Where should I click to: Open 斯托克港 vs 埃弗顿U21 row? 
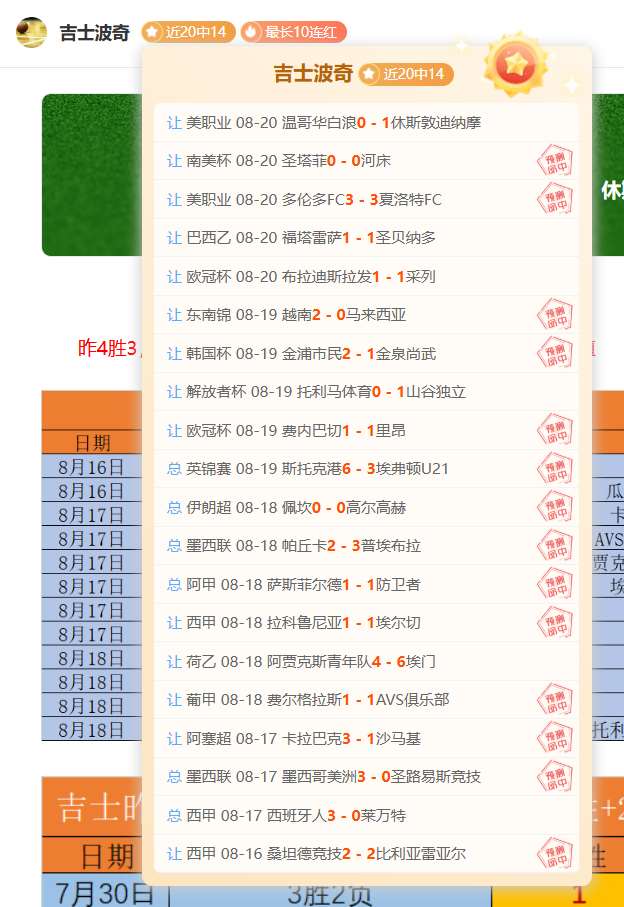click(366, 469)
